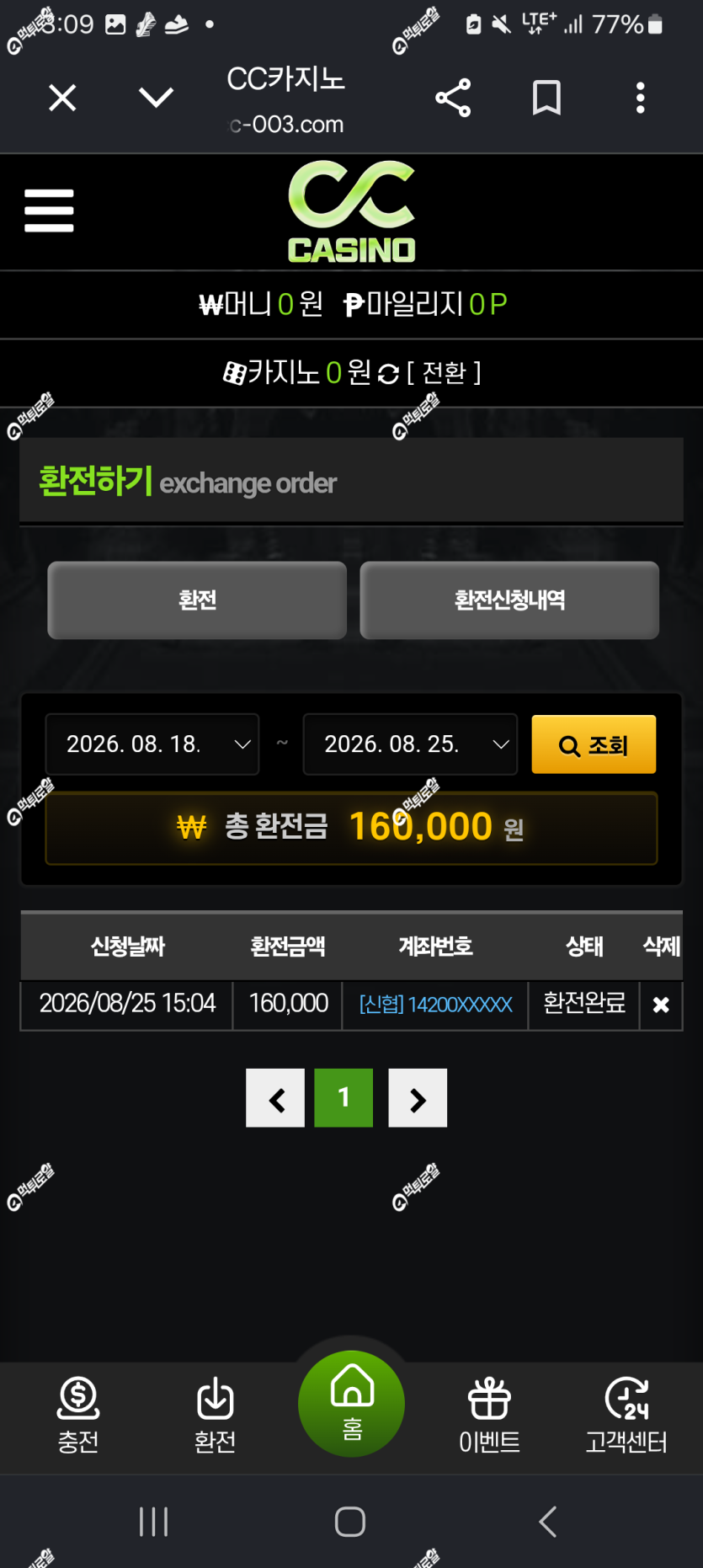Expand the page info chevron

156,98
